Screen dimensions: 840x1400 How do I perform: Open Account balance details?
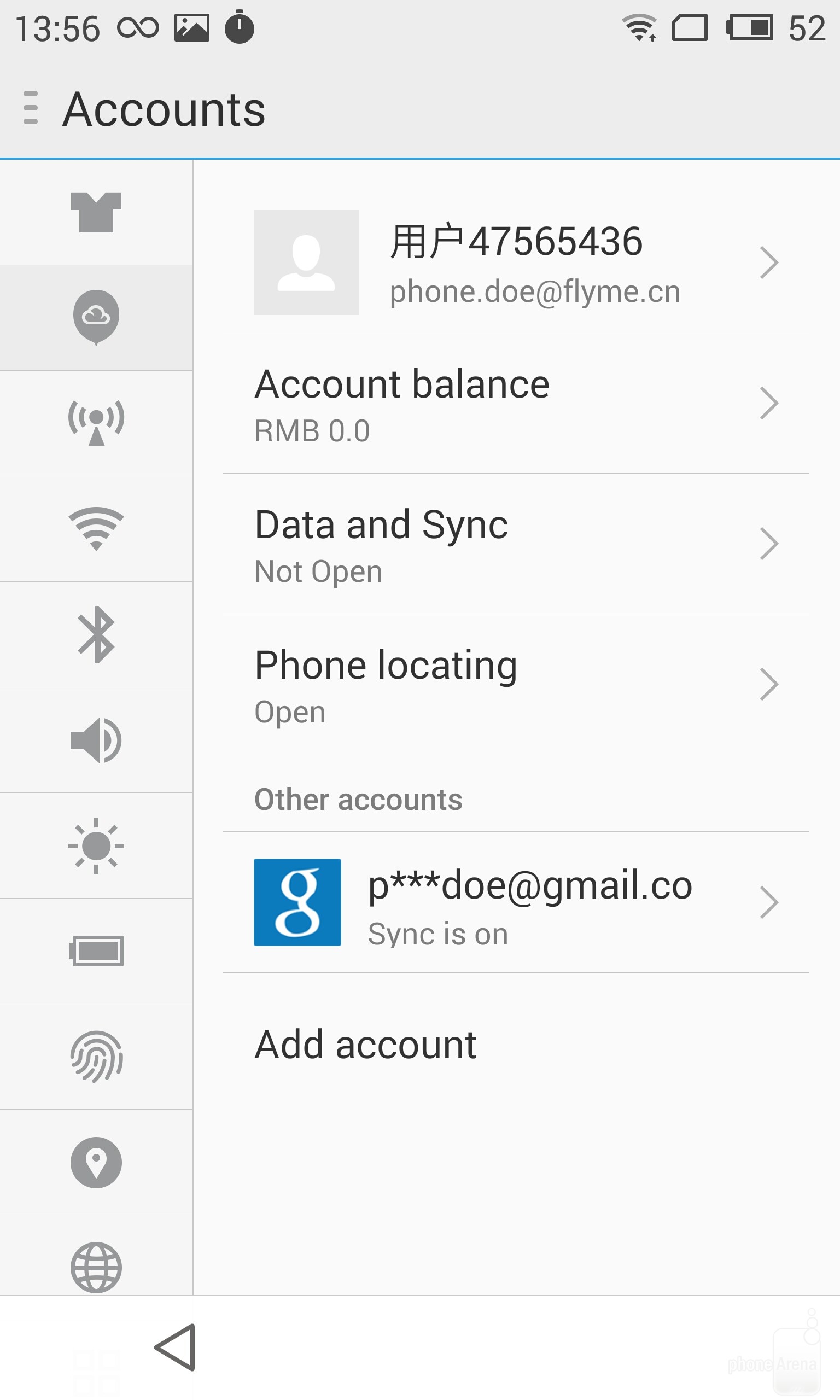point(515,404)
